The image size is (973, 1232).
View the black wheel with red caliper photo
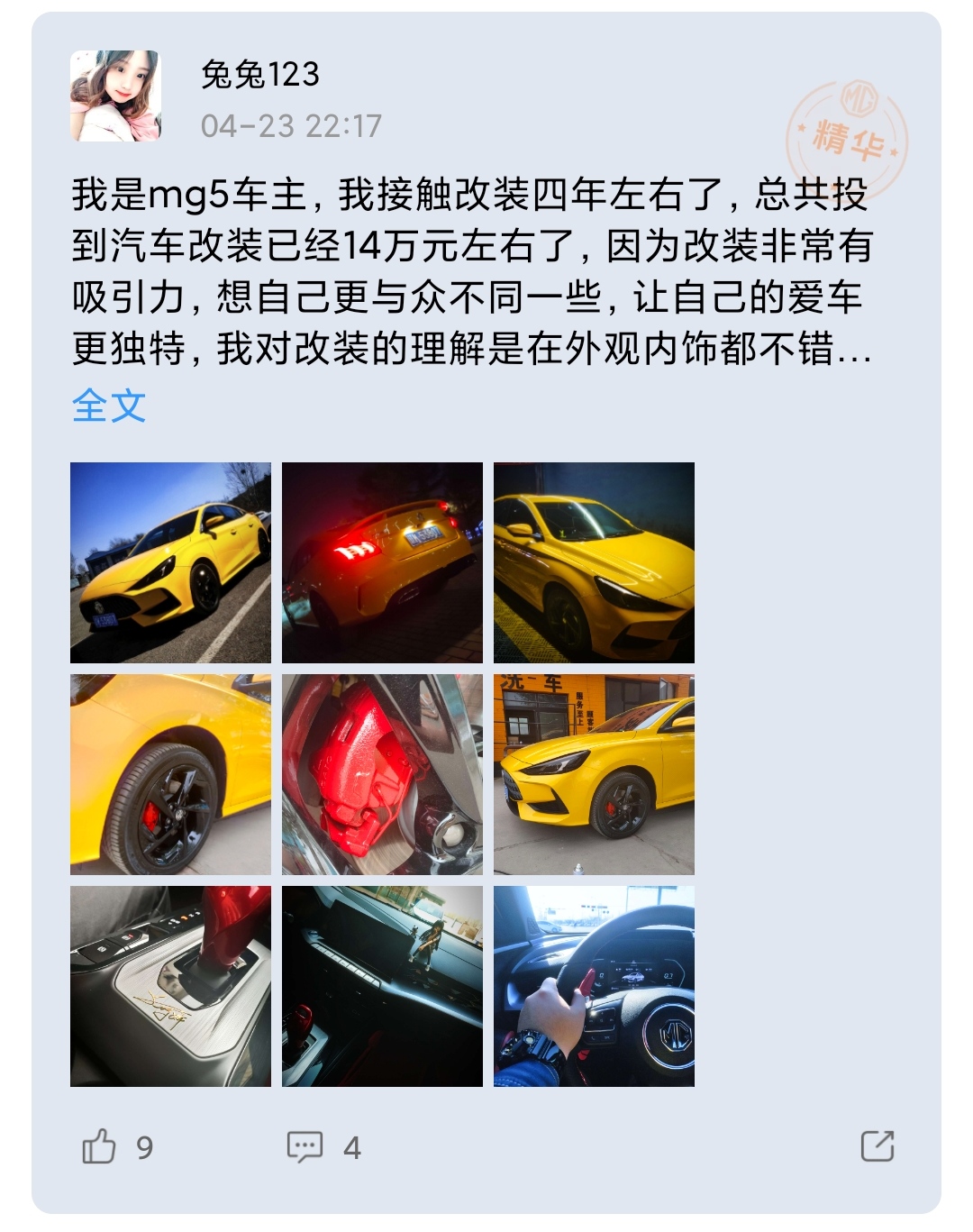(170, 774)
